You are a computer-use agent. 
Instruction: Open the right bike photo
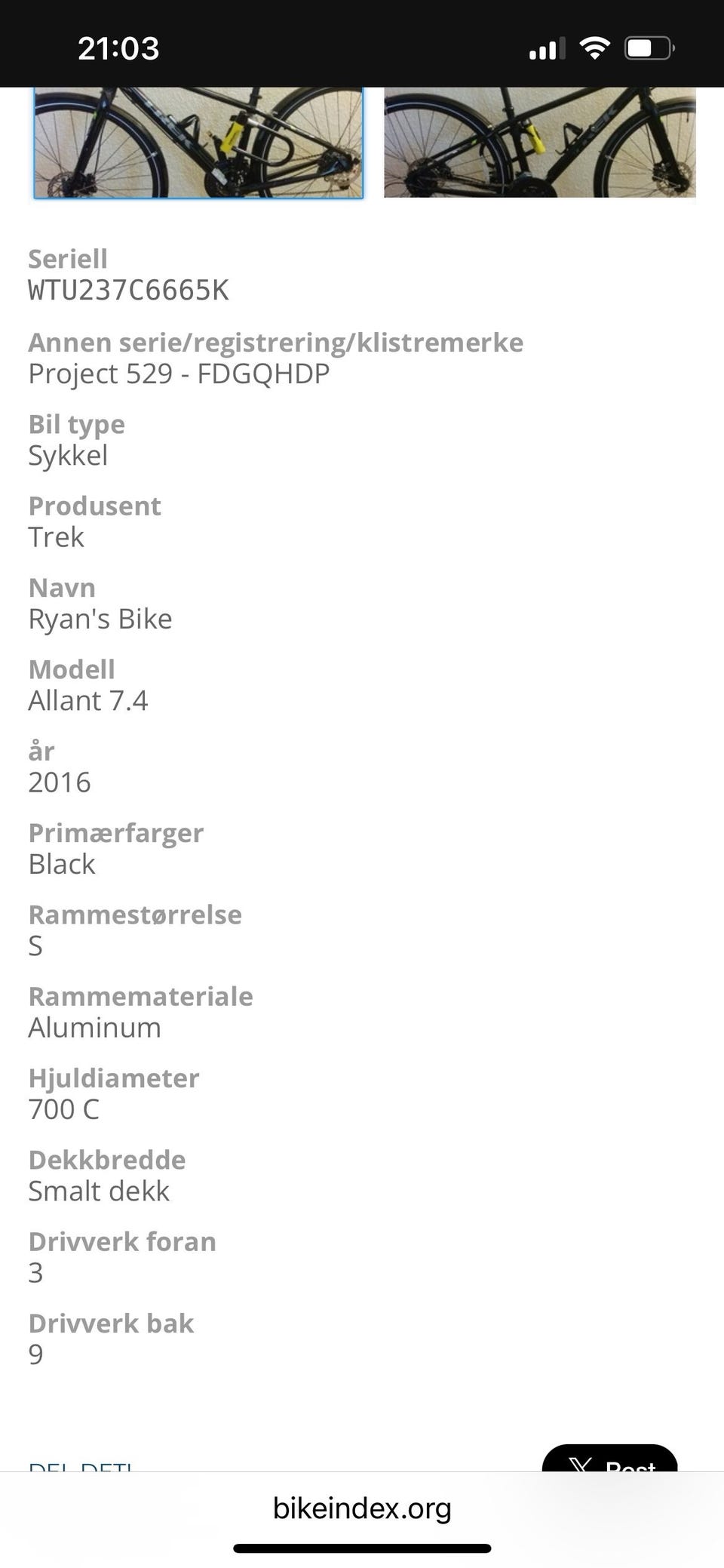click(541, 143)
